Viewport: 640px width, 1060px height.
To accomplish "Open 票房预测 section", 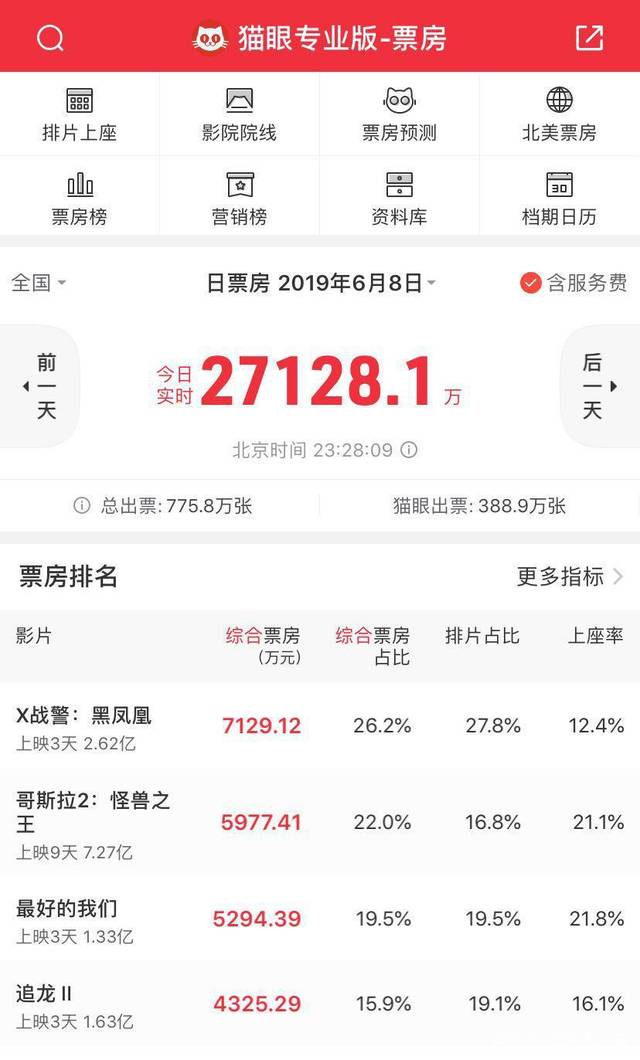I will tap(399, 115).
